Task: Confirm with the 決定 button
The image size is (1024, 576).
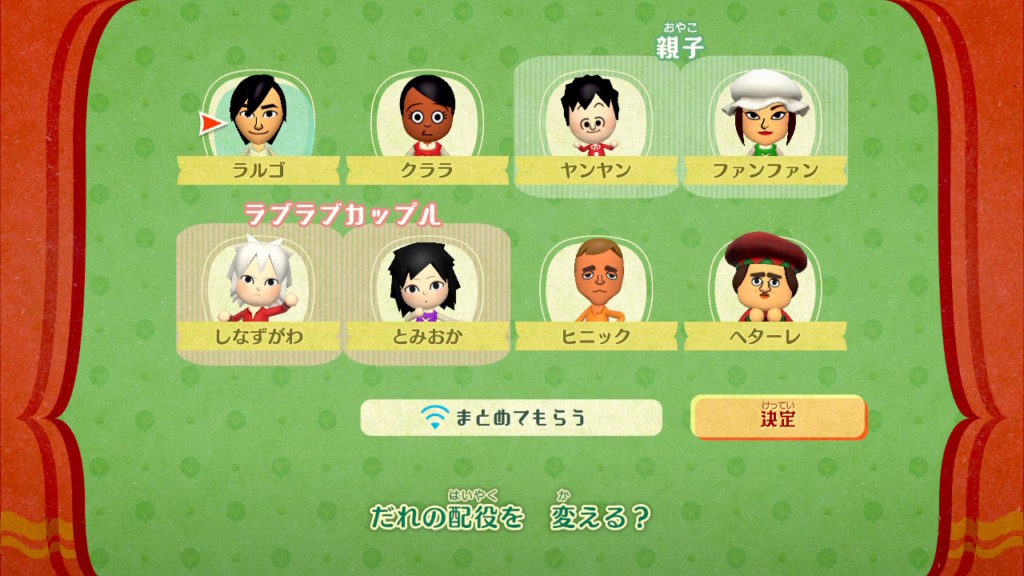Action: tap(778, 417)
